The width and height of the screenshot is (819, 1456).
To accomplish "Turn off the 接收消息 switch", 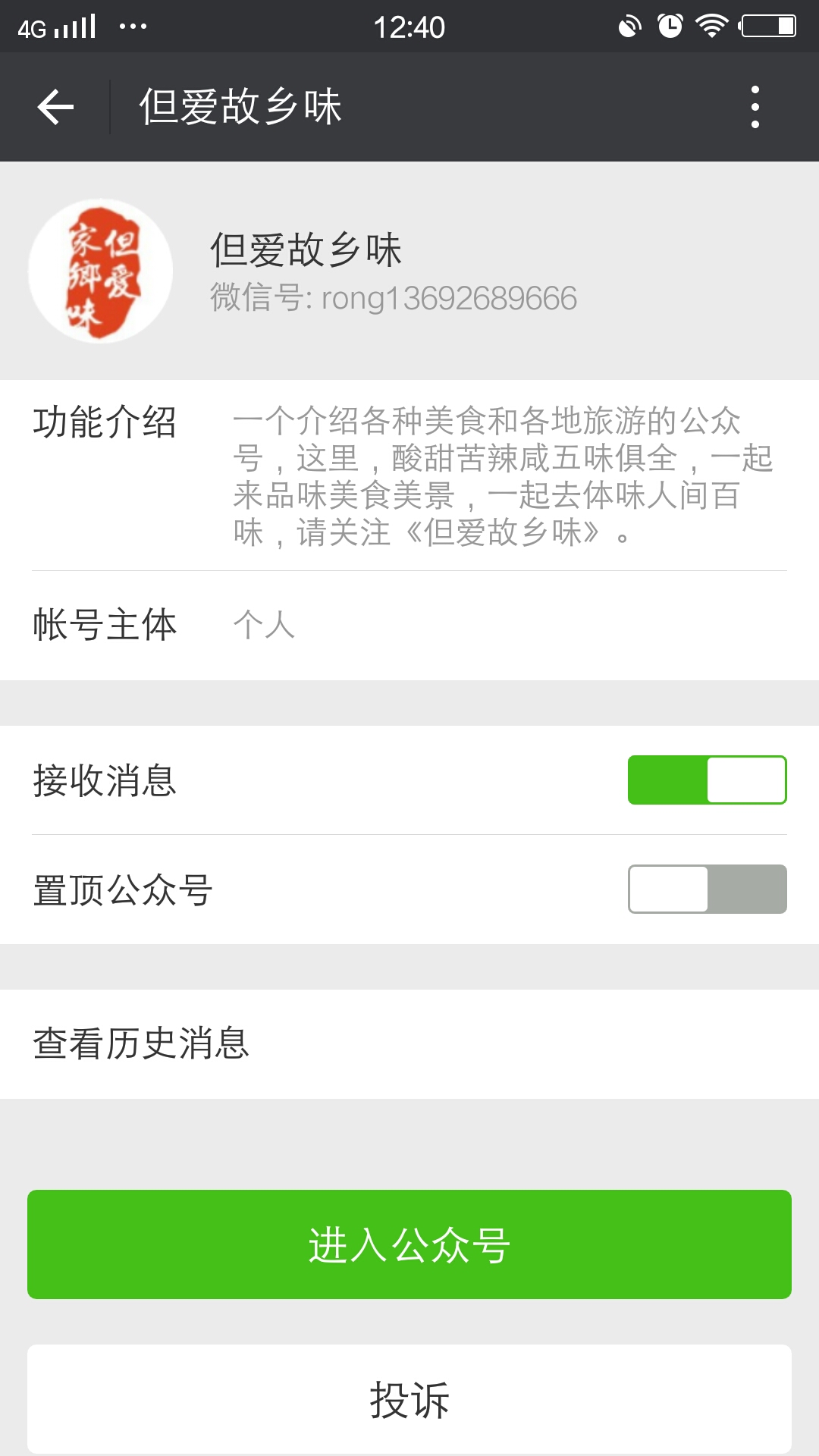I will coord(707,780).
